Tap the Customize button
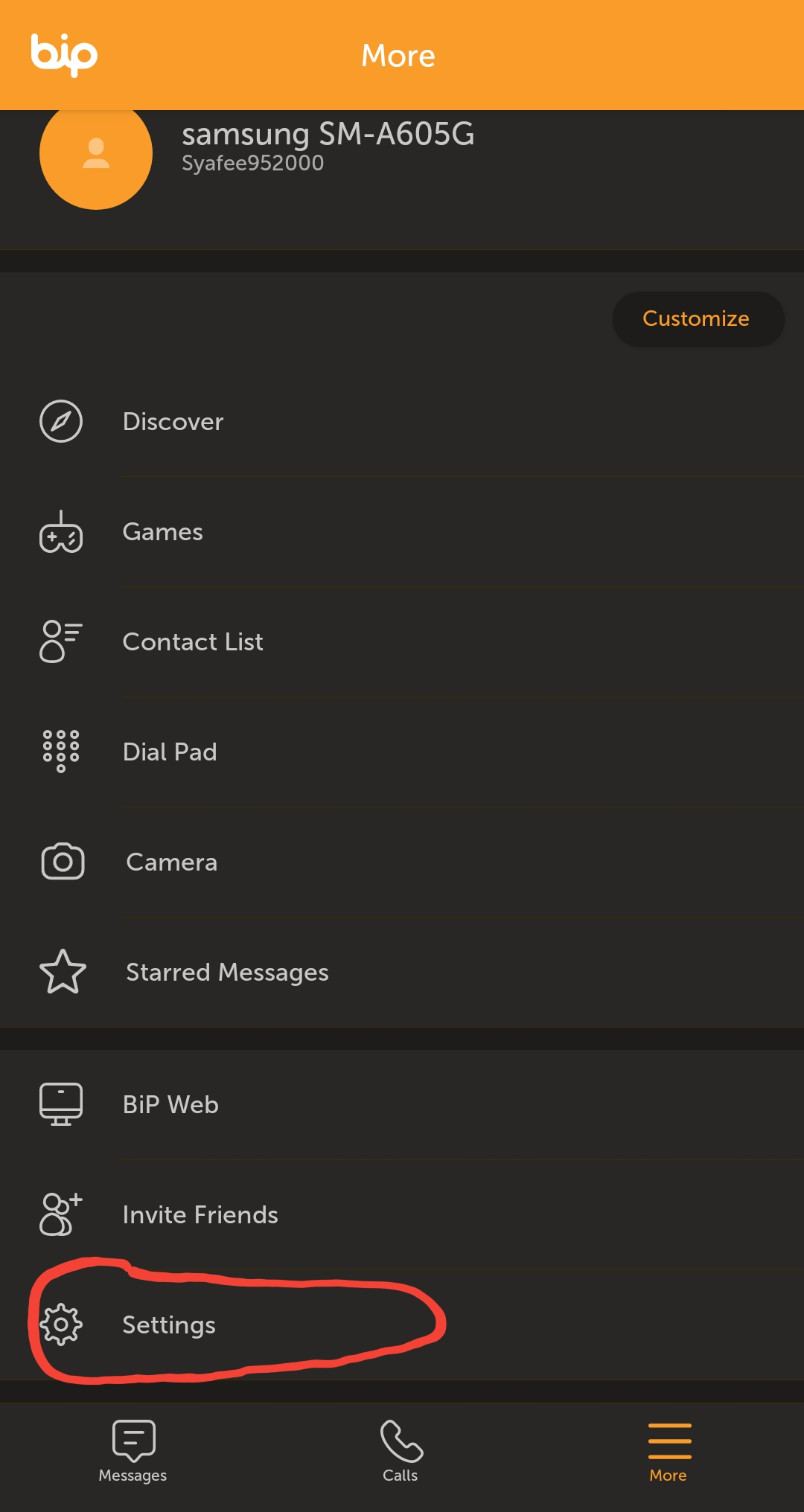Image resolution: width=804 pixels, height=1512 pixels. tap(697, 318)
